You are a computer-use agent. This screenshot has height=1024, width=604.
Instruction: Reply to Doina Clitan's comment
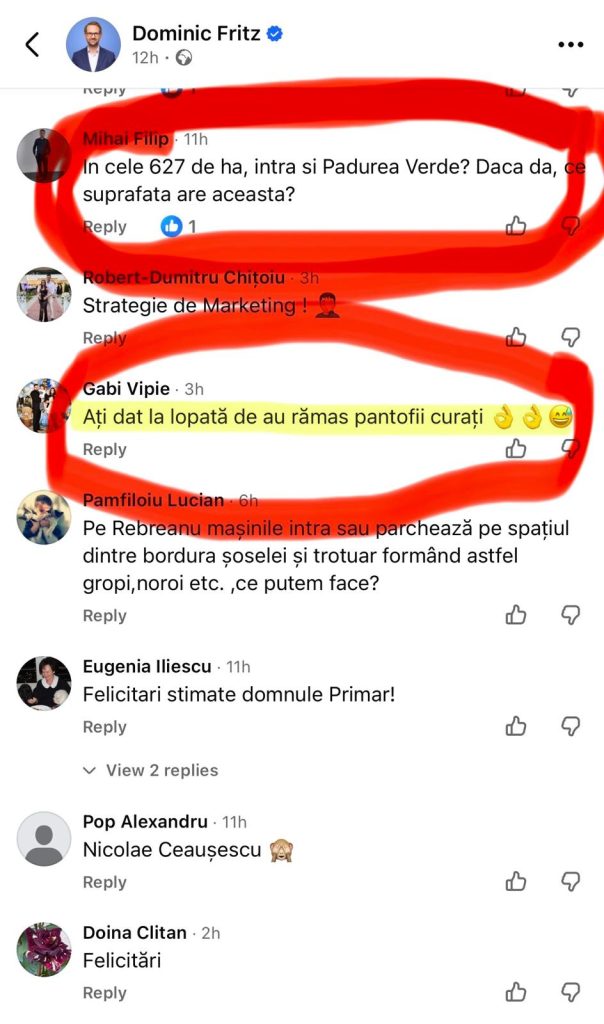point(104,993)
